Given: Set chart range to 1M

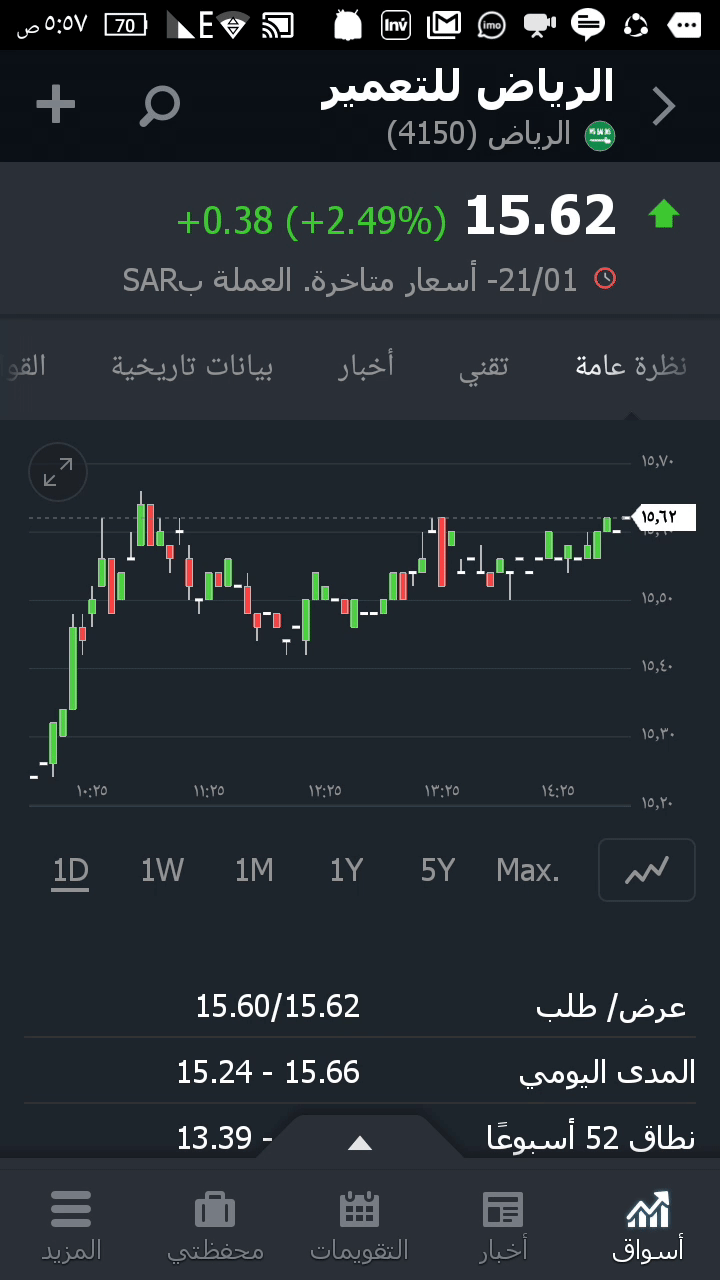Looking at the screenshot, I should pyautogui.click(x=254, y=871).
